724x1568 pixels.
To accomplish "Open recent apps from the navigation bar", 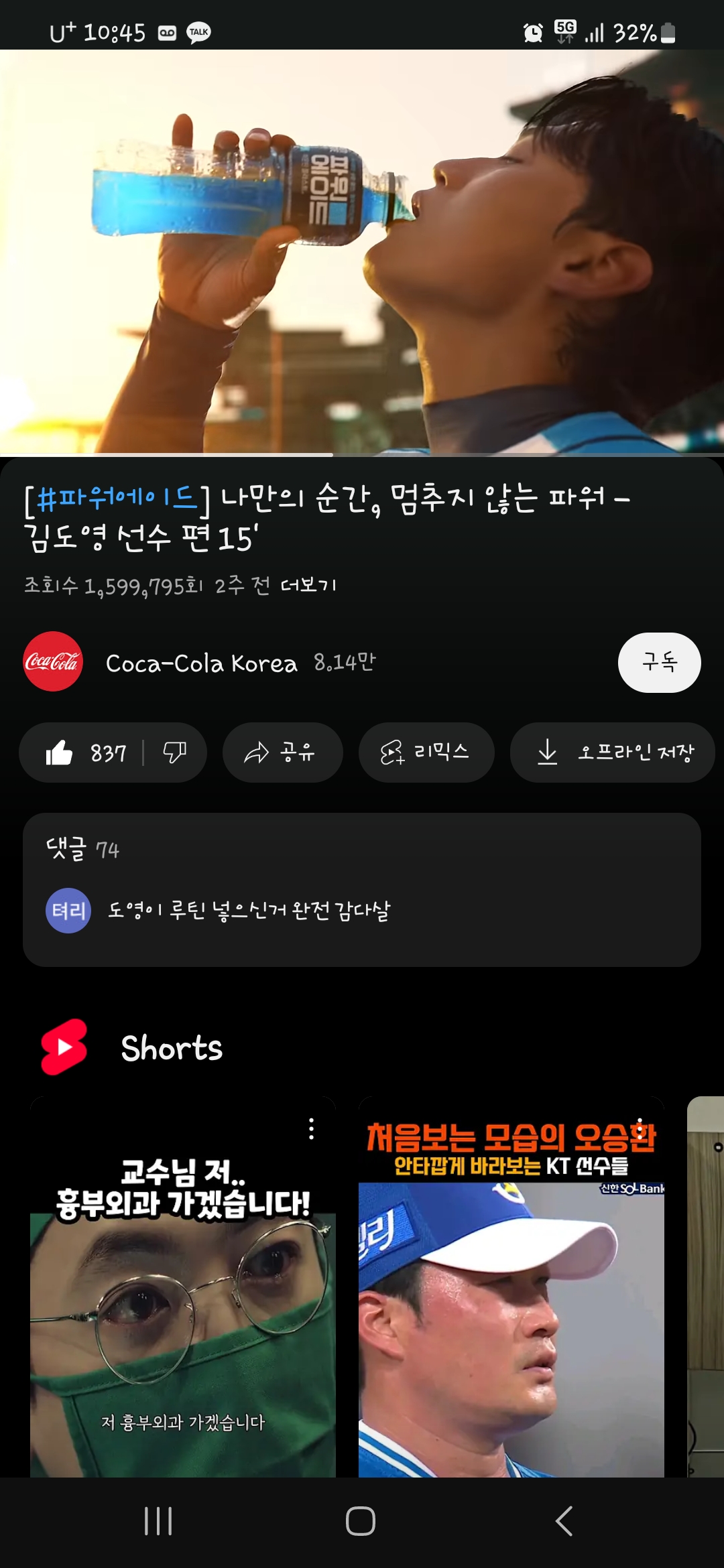I will 159,1521.
